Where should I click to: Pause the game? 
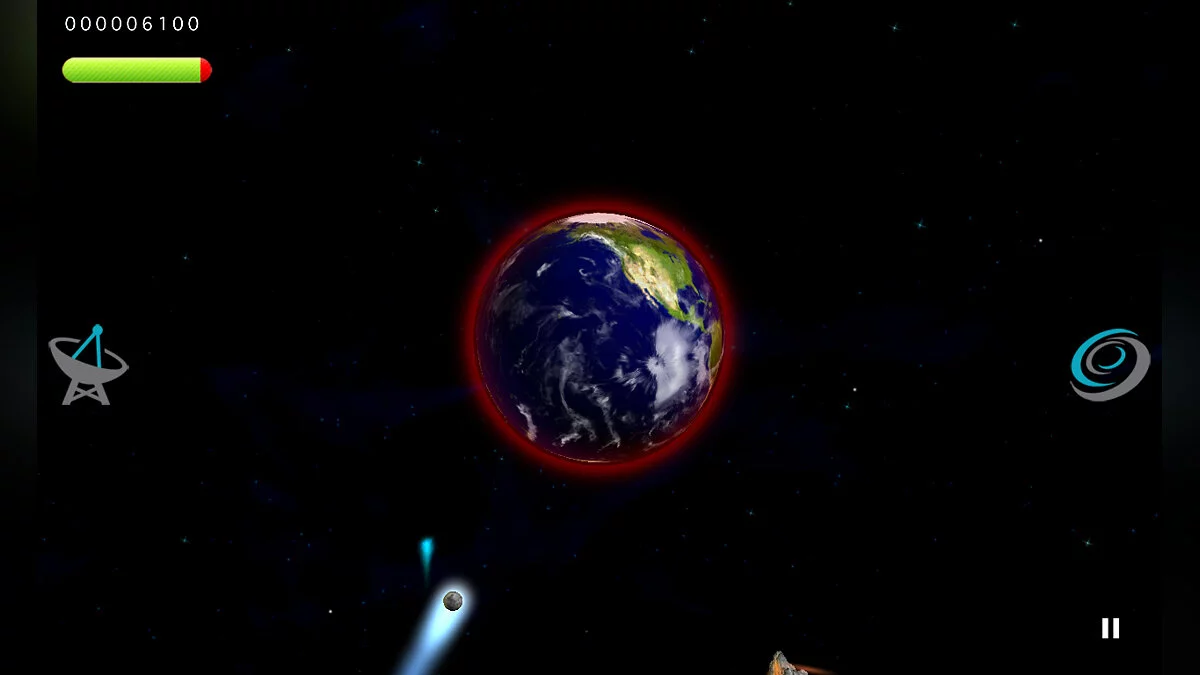[1110, 628]
